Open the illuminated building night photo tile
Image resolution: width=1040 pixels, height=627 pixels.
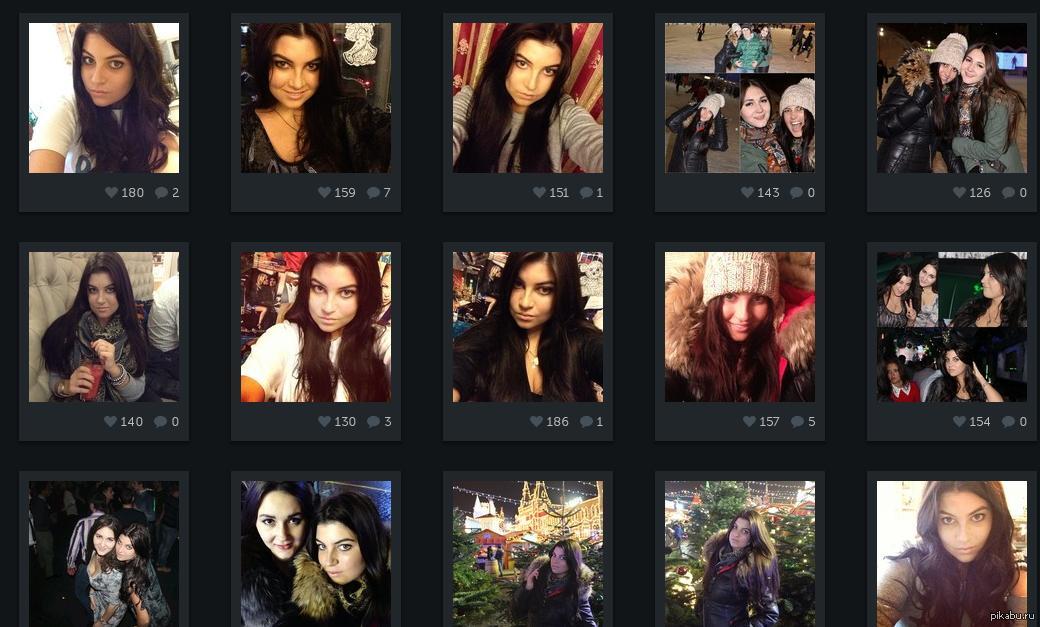click(x=528, y=553)
